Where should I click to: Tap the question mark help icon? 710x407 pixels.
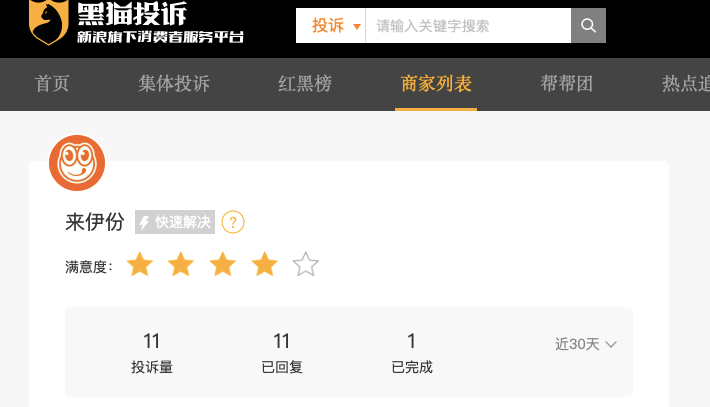pyautogui.click(x=233, y=222)
